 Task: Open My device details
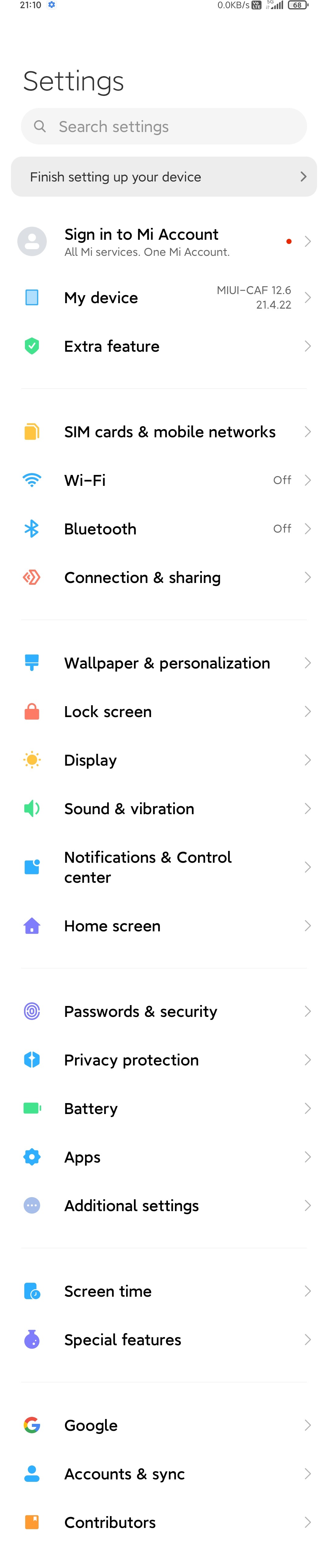[x=163, y=298]
